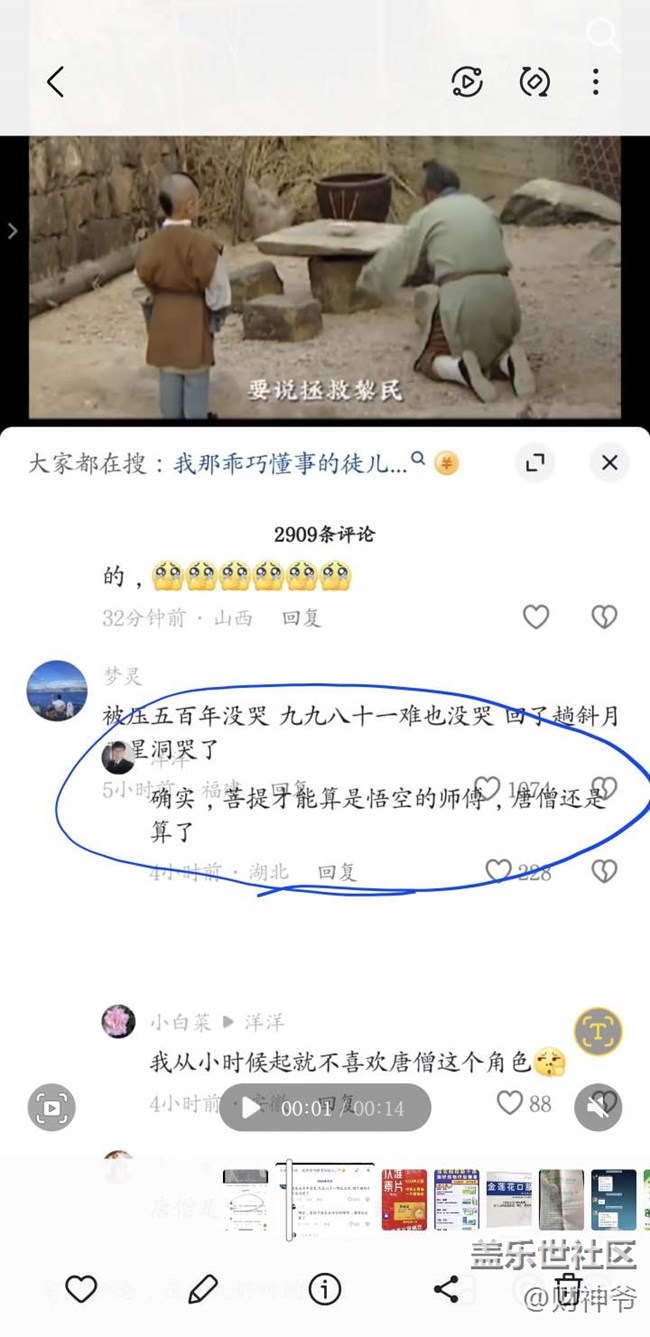The height and width of the screenshot is (1337, 650).
Task: Share this item
Action: (x=446, y=1289)
